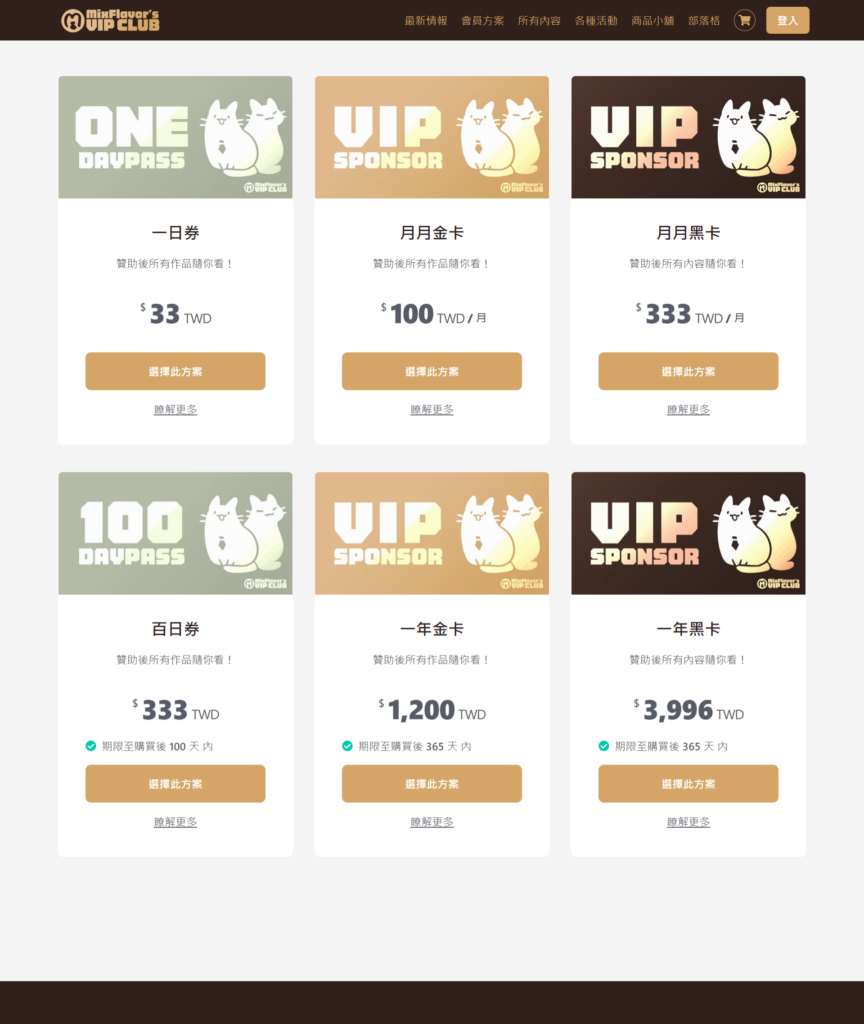The height and width of the screenshot is (1024, 864).
Task: Return home via MixFlavor's VIP Club logo
Action: point(110,20)
